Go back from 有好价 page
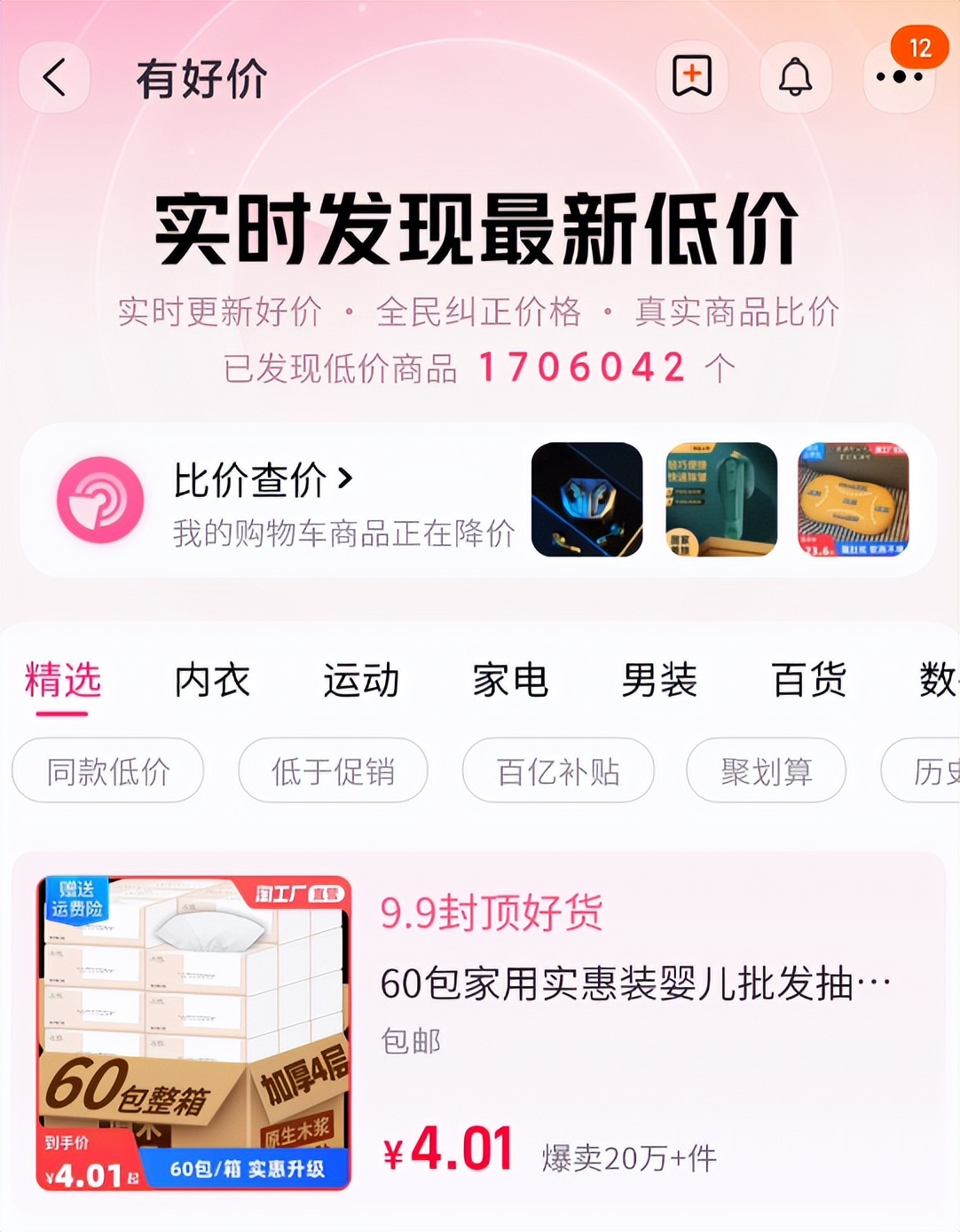Image resolution: width=960 pixels, height=1232 pixels. point(55,78)
